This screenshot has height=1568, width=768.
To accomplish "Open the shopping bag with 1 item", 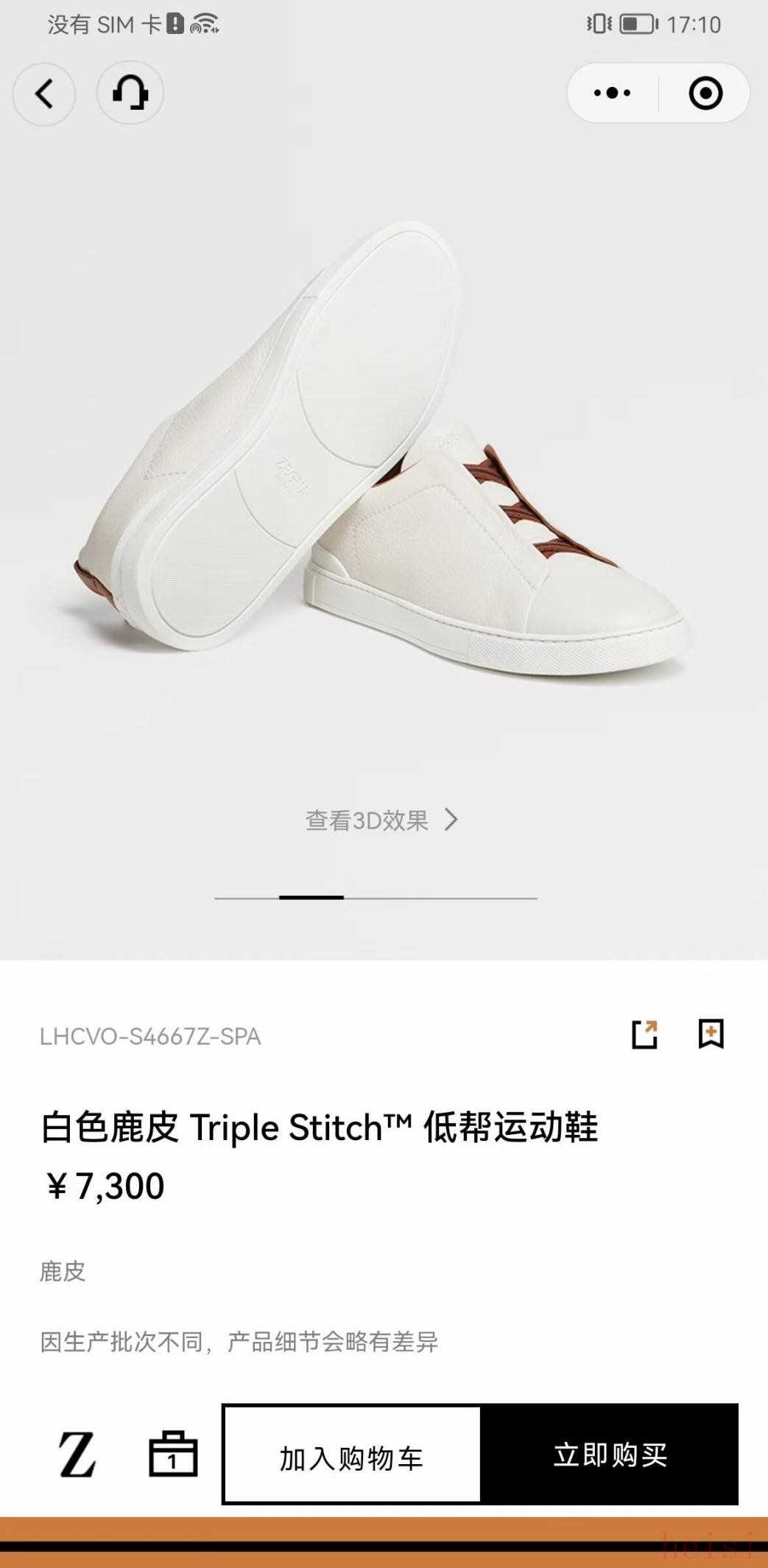I will point(173,1455).
